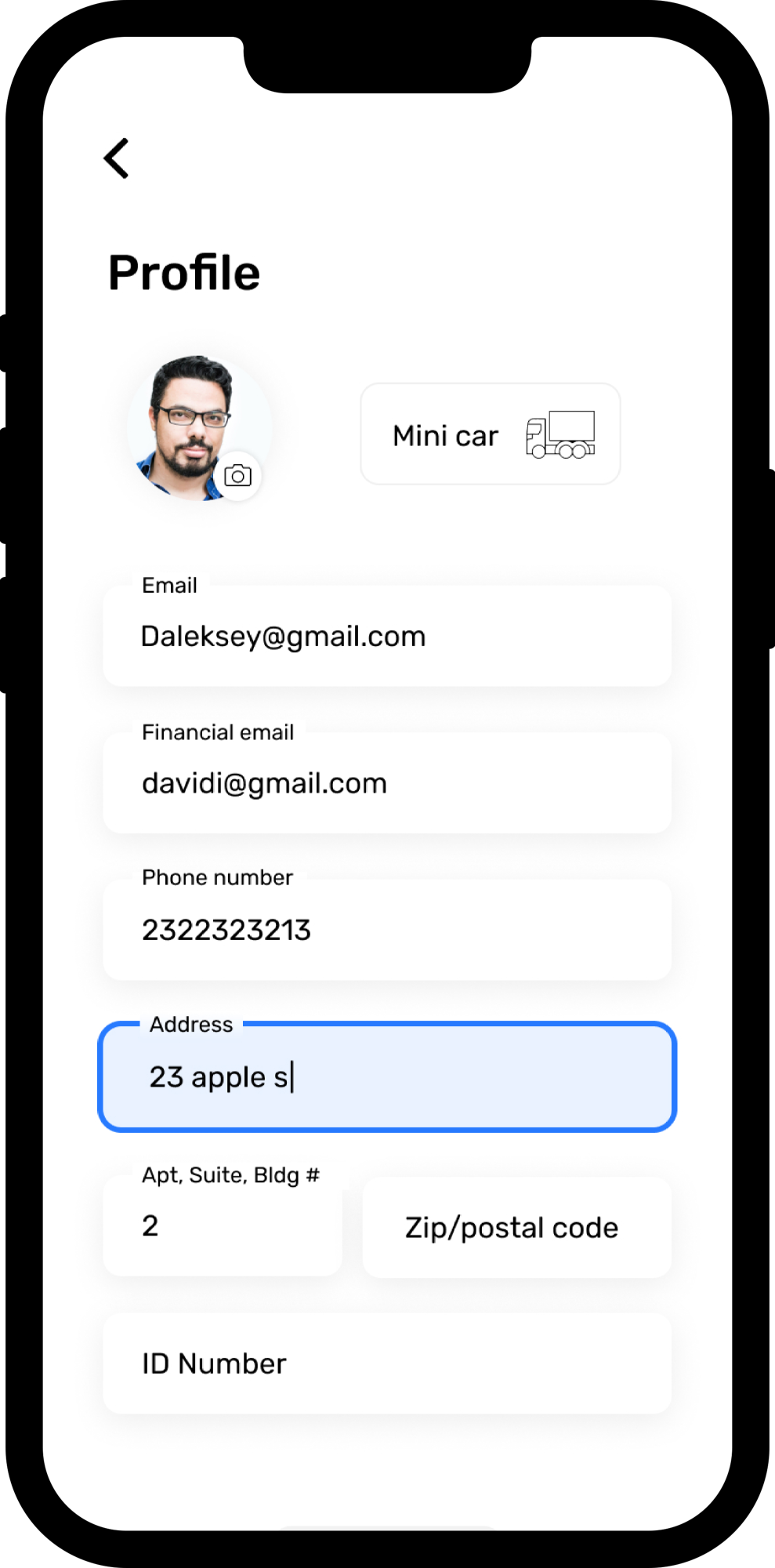The image size is (775, 1568).
Task: Tap the Phone number field
Action: (x=387, y=930)
